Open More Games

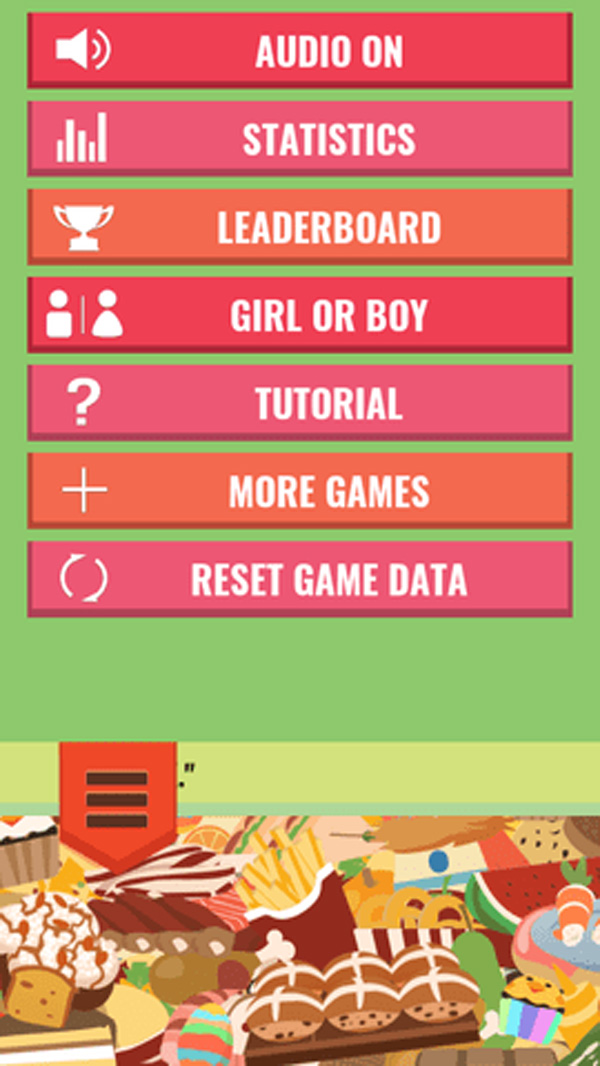coord(300,491)
